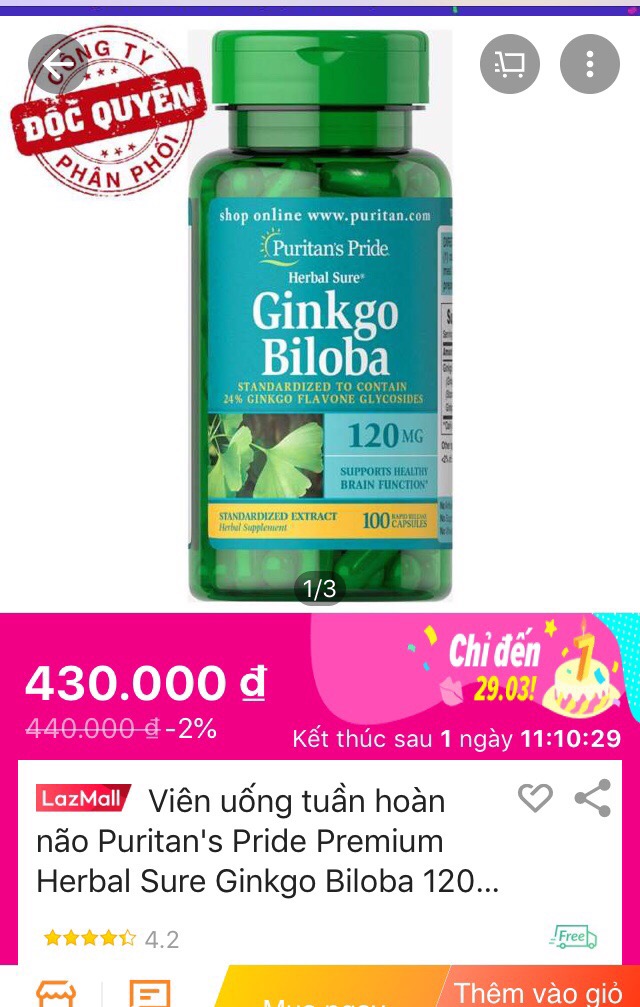Open the three-dot overflow menu
This screenshot has height=1007, width=640.
click(x=590, y=64)
